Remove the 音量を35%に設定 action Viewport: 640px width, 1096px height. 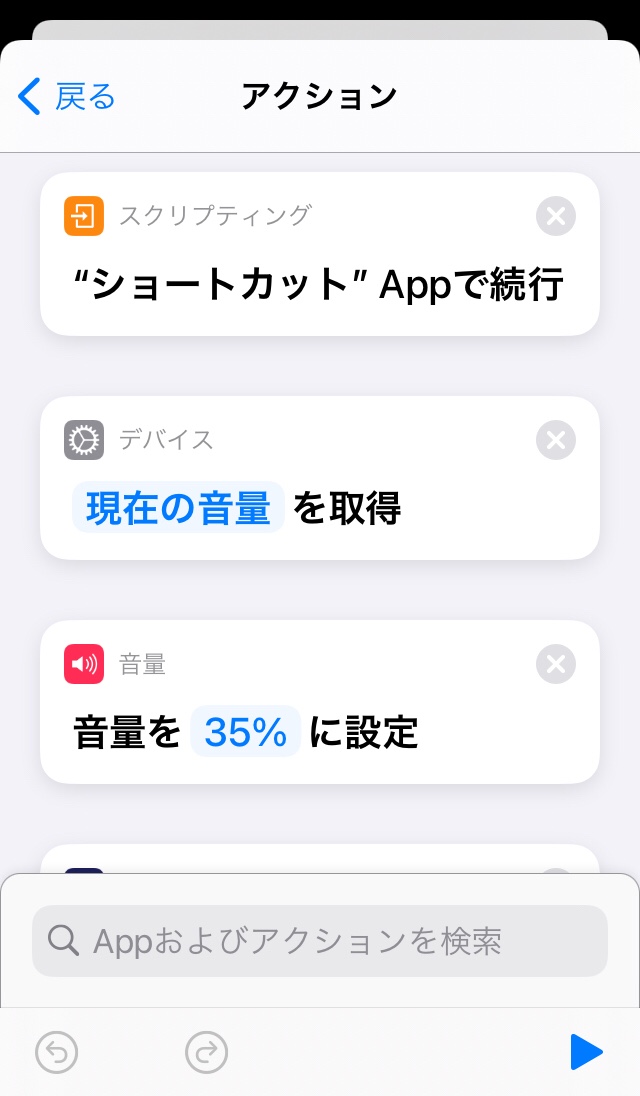pos(556,664)
